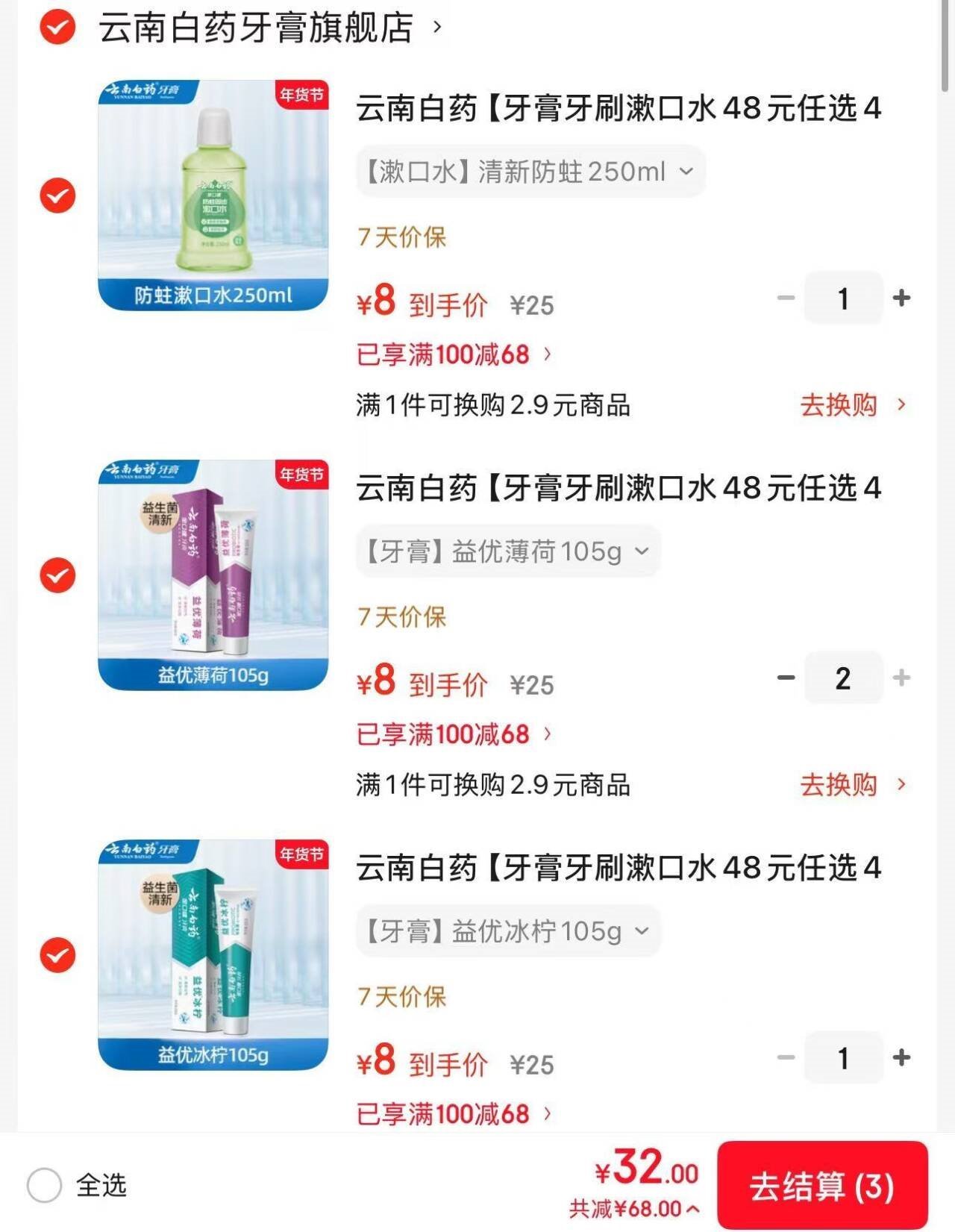Deselect the 益优冰柠105g item checkbox

[57, 955]
